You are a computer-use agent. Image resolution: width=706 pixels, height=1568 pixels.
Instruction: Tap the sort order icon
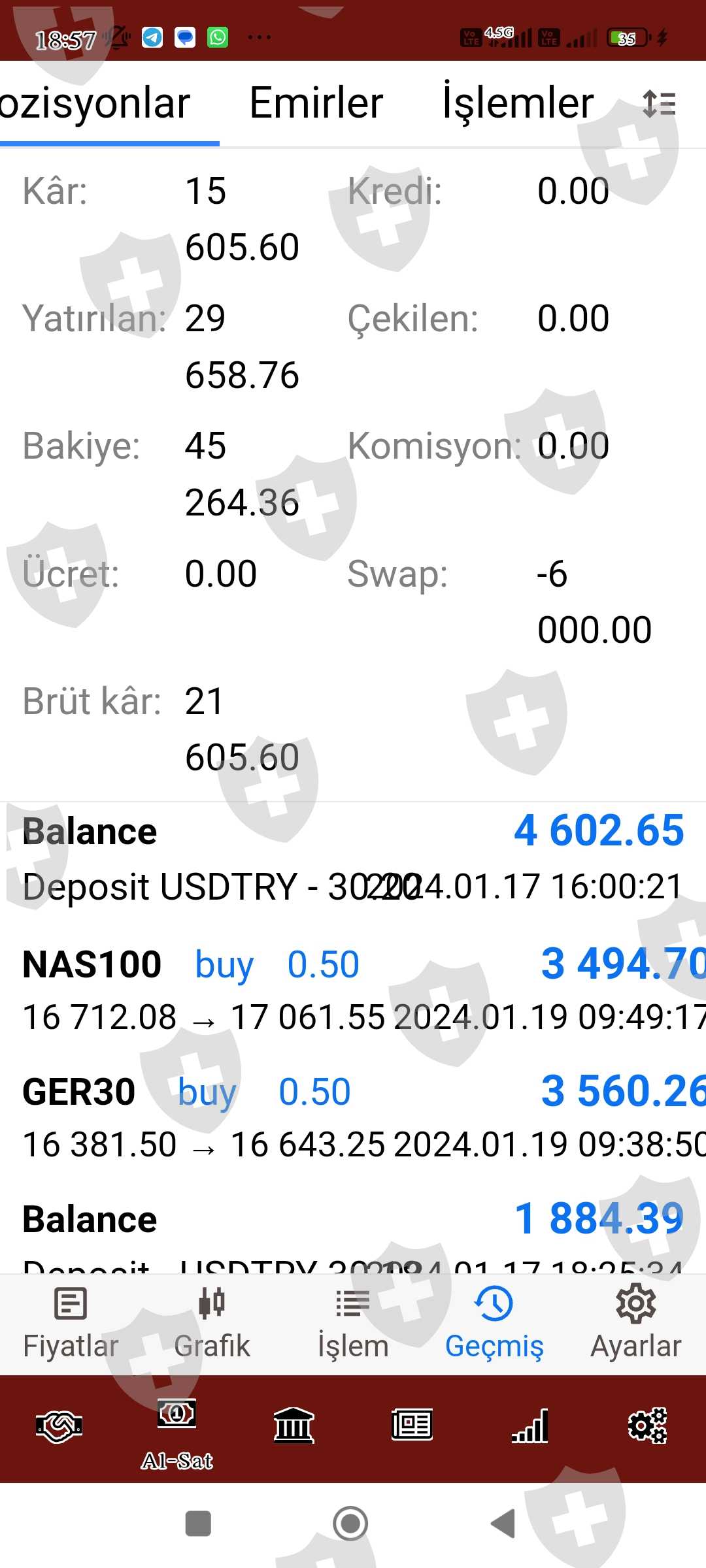[659, 105]
